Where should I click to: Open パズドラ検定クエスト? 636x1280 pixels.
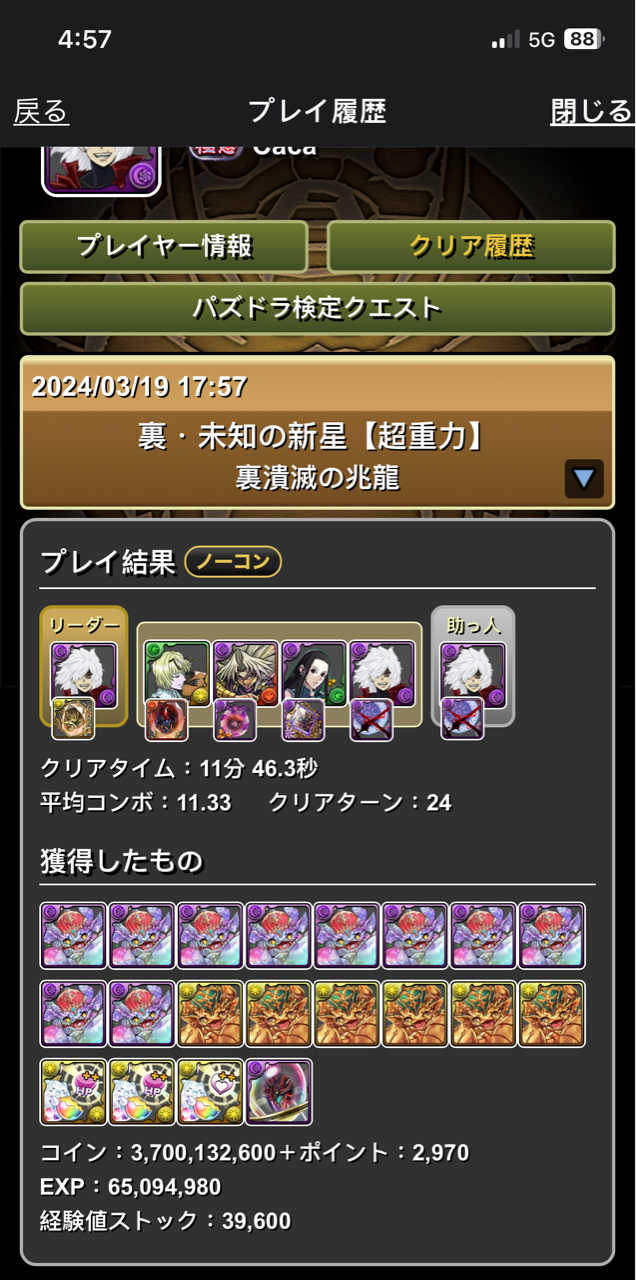(x=317, y=308)
